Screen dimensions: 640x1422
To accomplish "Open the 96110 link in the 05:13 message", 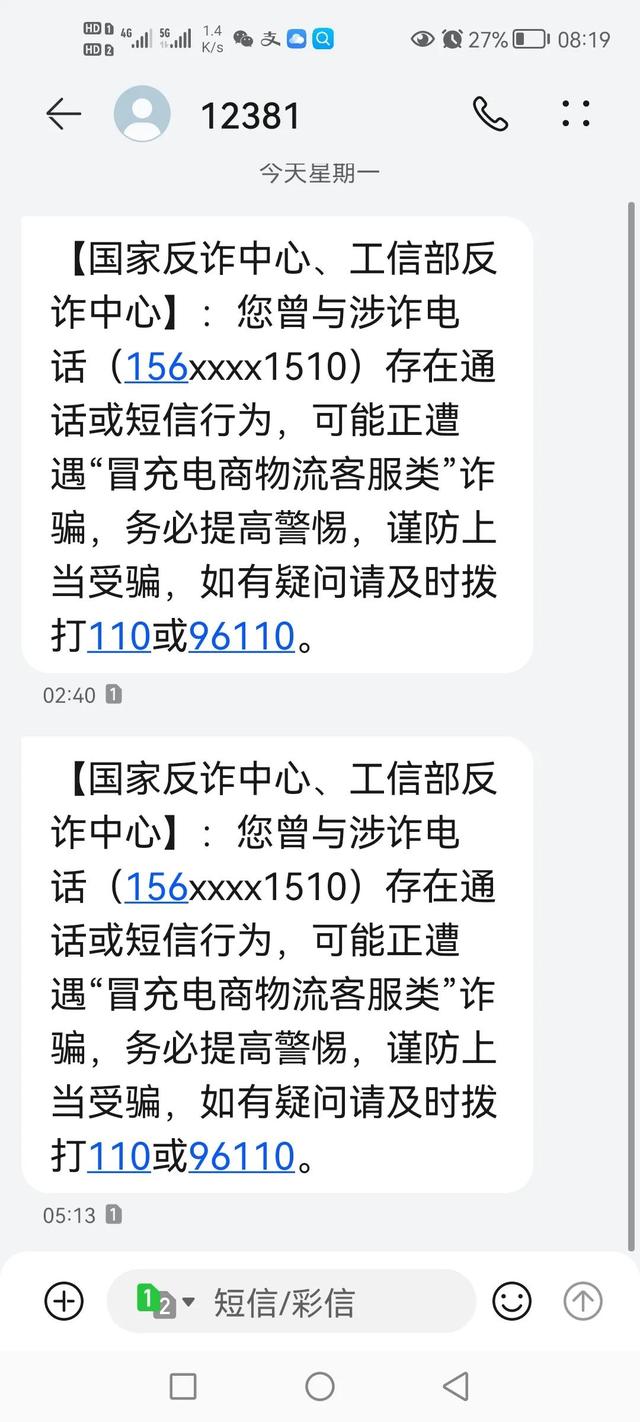I will (242, 1156).
